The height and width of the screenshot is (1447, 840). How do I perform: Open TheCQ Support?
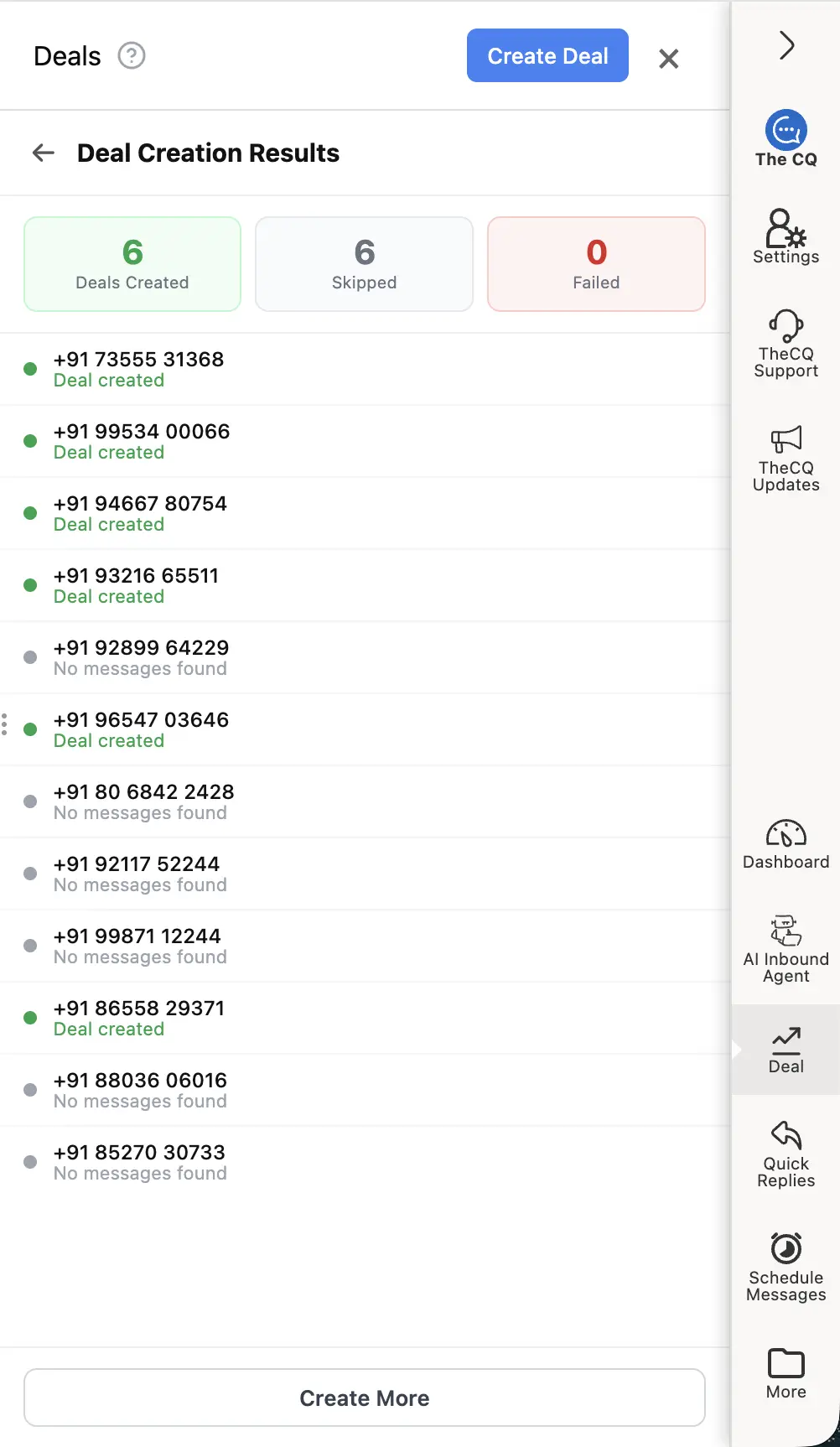pyautogui.click(x=786, y=345)
